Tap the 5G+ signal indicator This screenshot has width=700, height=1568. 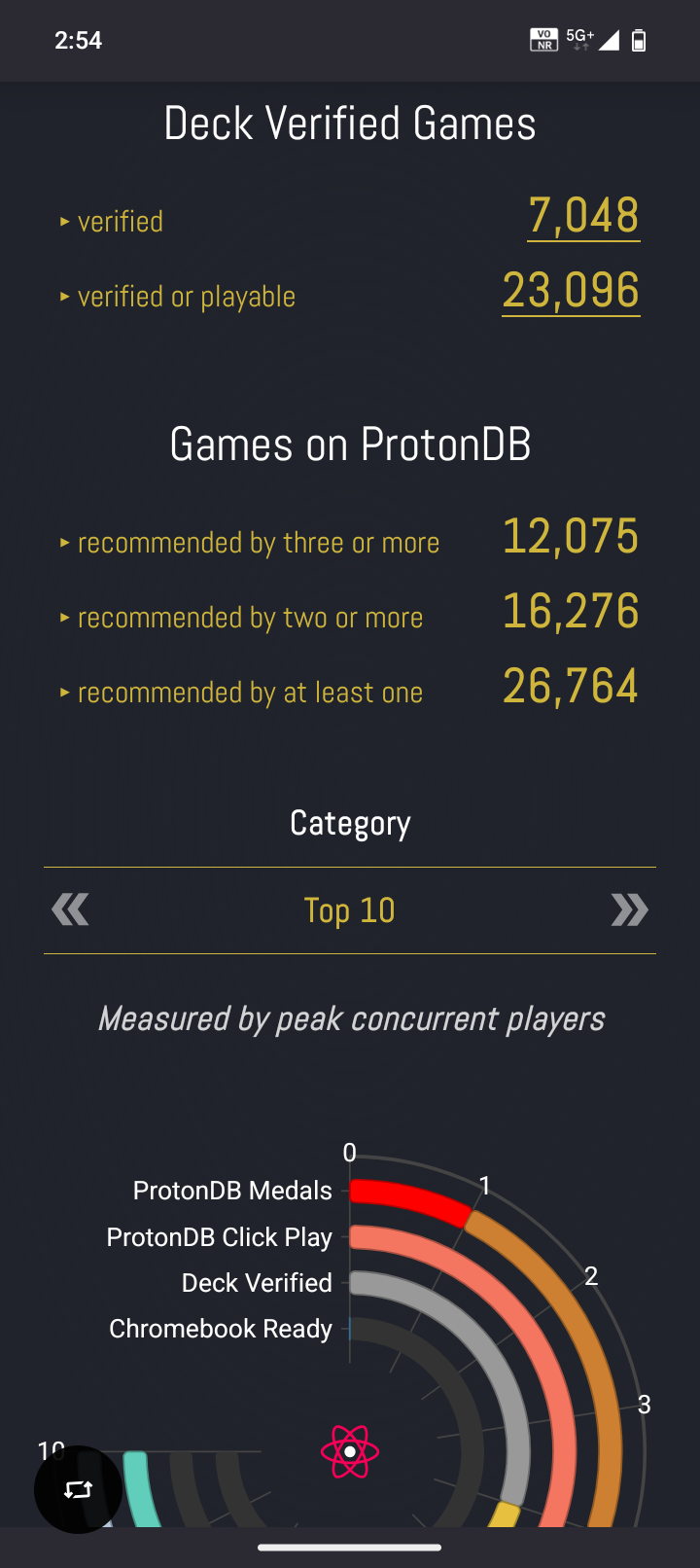577,39
